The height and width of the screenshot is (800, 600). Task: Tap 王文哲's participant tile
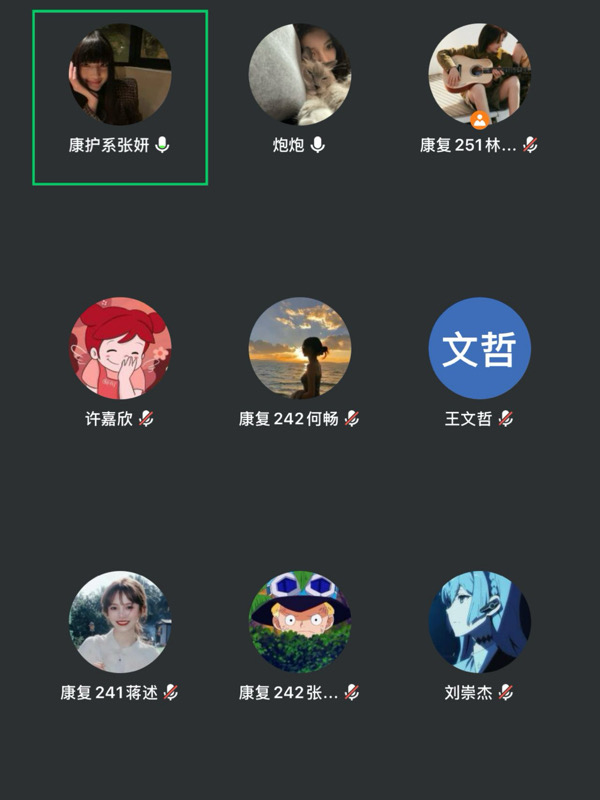pos(480,348)
